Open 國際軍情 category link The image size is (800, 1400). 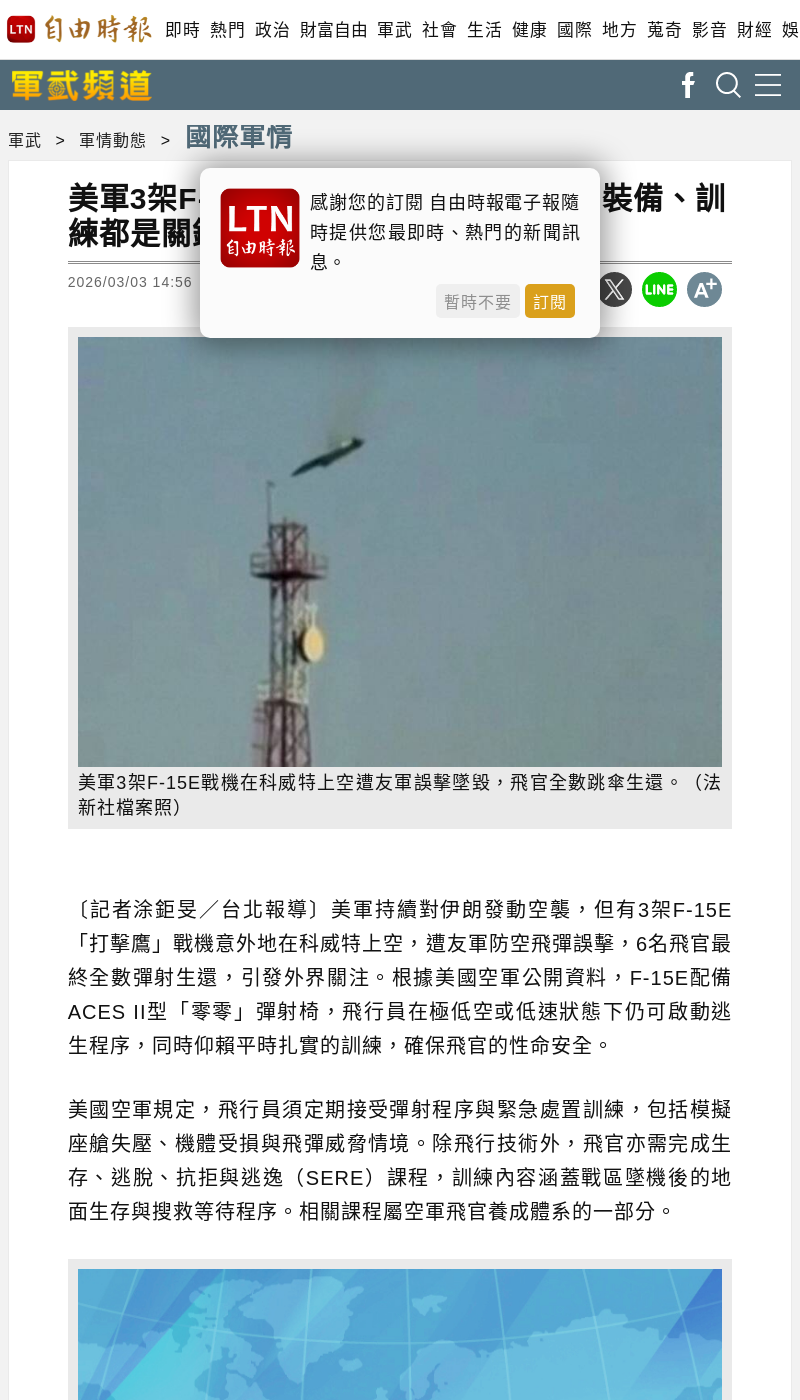[239, 137]
